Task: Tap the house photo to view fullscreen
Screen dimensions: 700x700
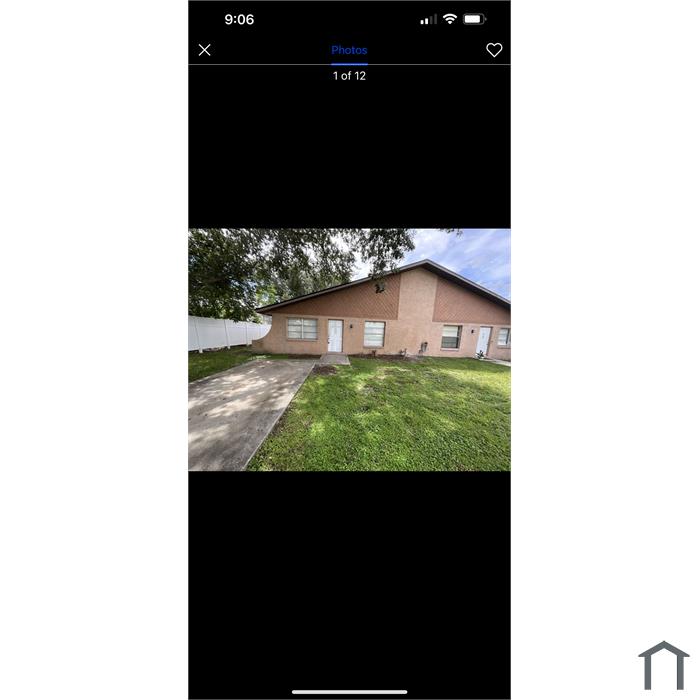Action: tap(349, 349)
